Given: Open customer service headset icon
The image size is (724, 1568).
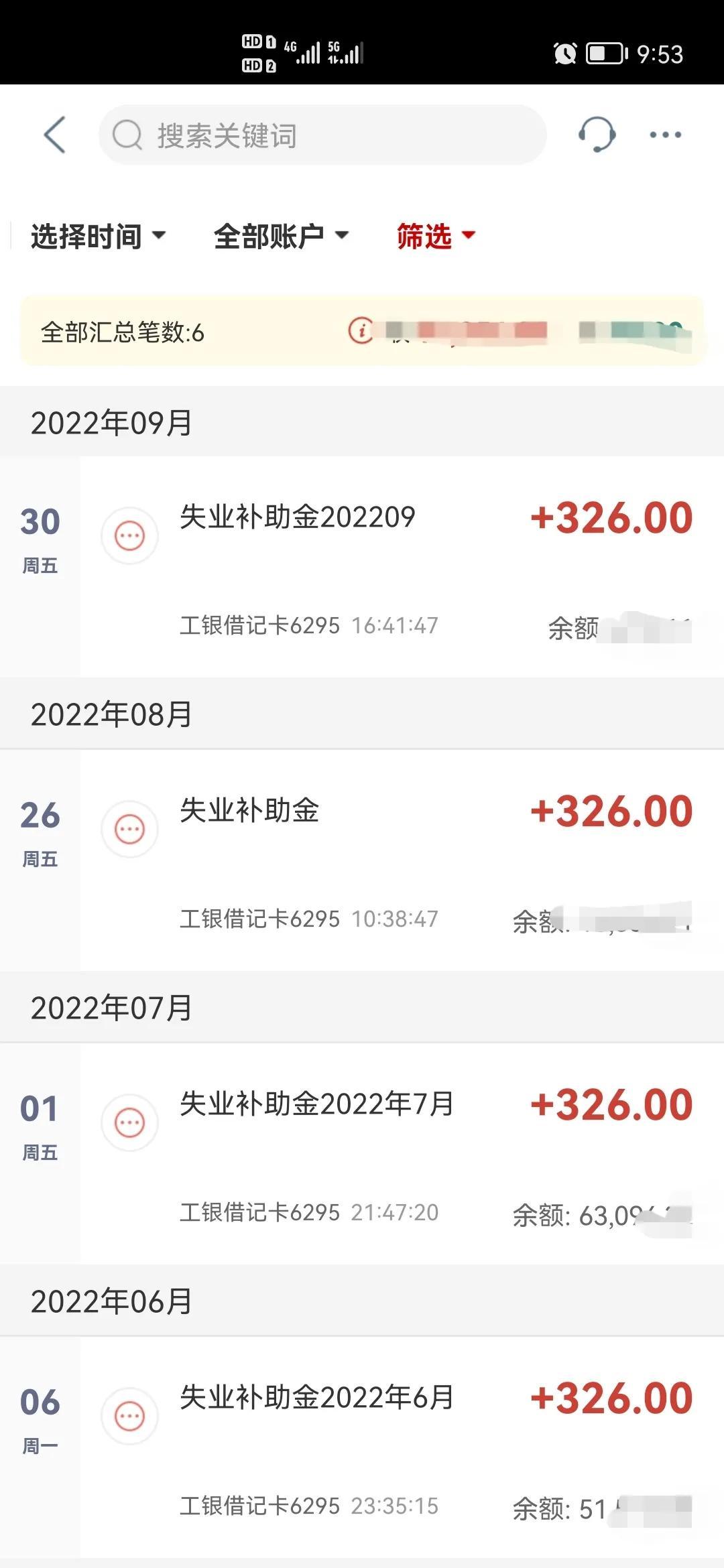Looking at the screenshot, I should pos(596,135).
